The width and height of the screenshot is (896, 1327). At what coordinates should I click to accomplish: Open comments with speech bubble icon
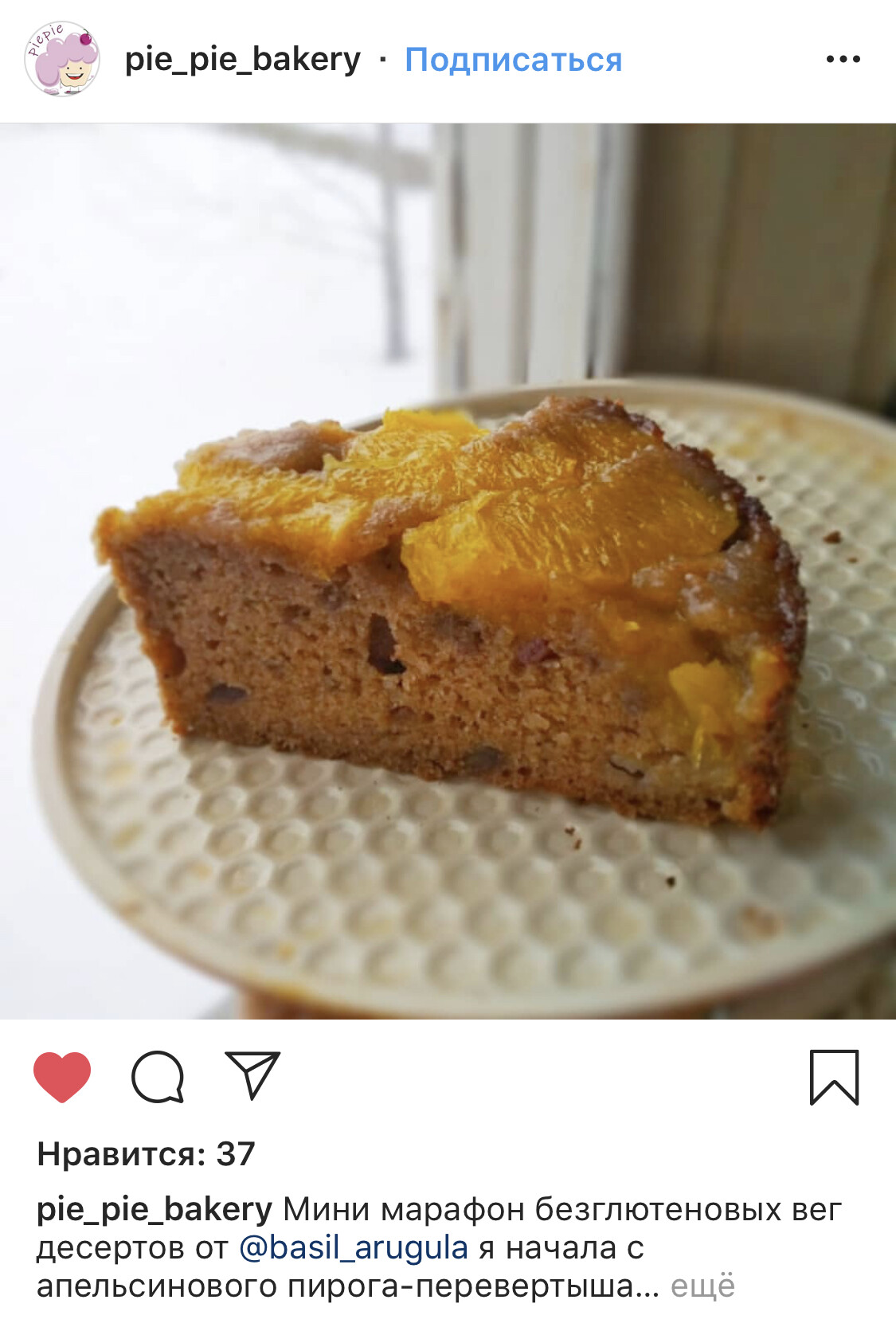(158, 1077)
